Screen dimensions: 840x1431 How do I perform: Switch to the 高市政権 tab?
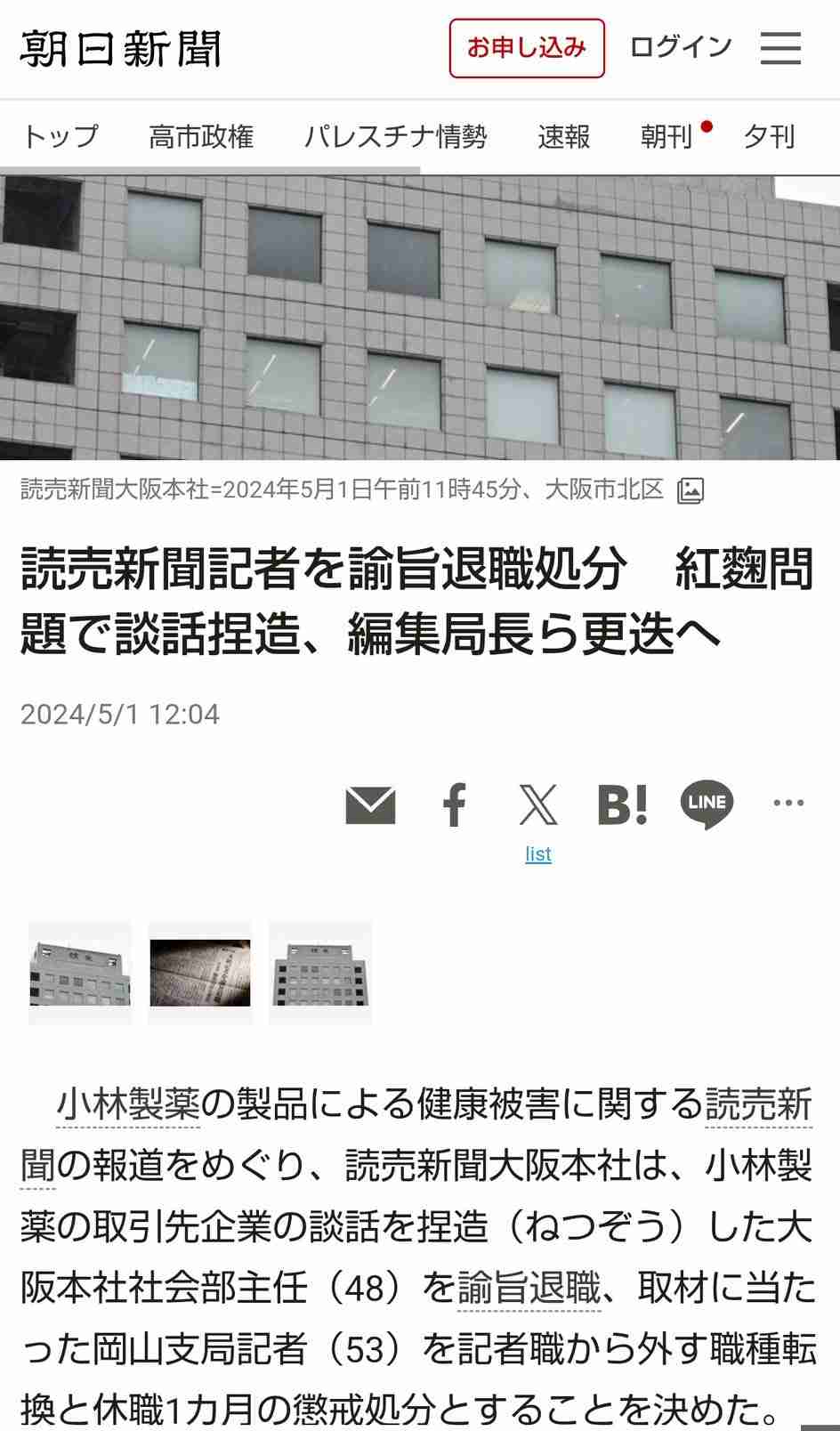pos(201,136)
